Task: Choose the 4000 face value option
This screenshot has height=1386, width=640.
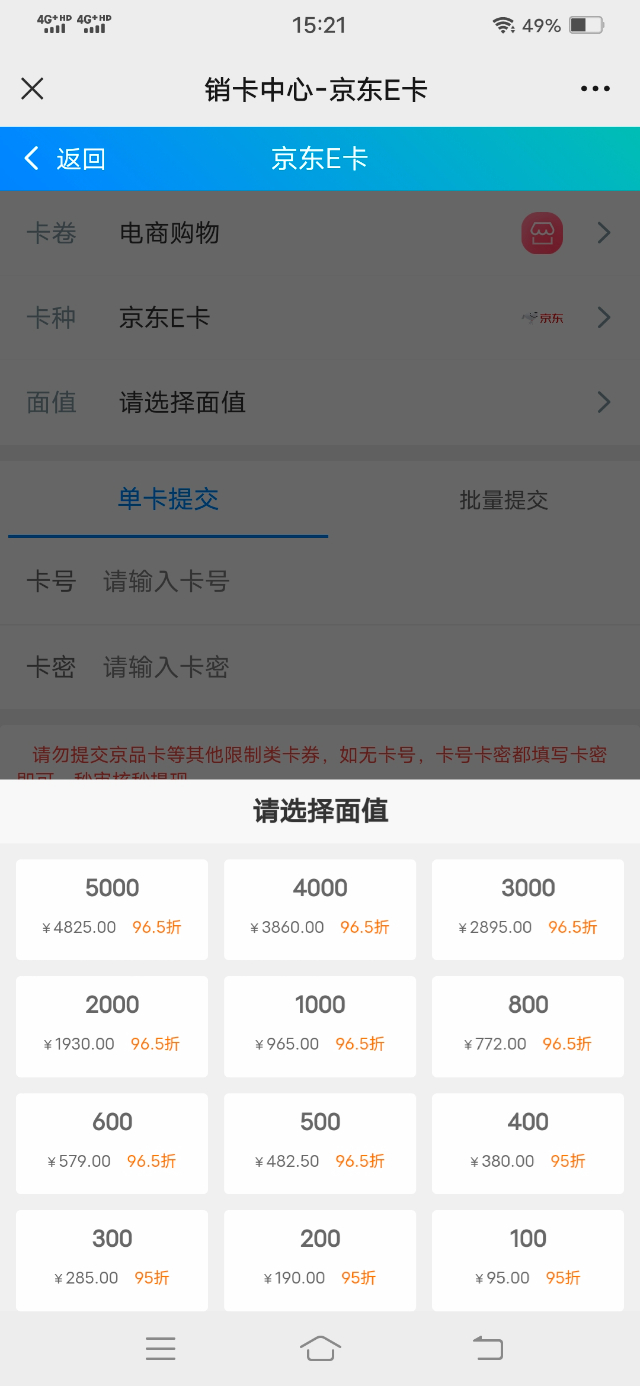Action: click(320, 909)
